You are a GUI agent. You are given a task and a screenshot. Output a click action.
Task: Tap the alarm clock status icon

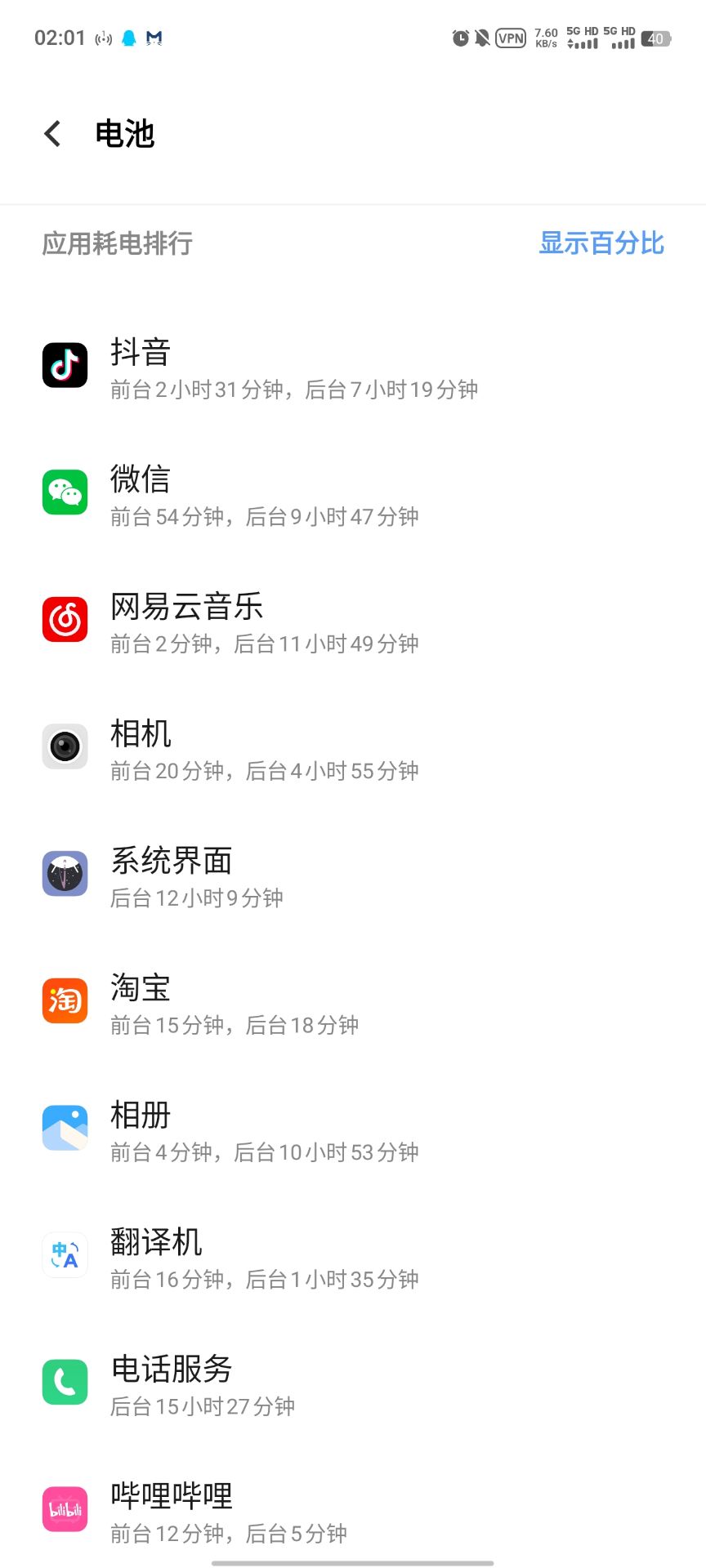(458, 38)
